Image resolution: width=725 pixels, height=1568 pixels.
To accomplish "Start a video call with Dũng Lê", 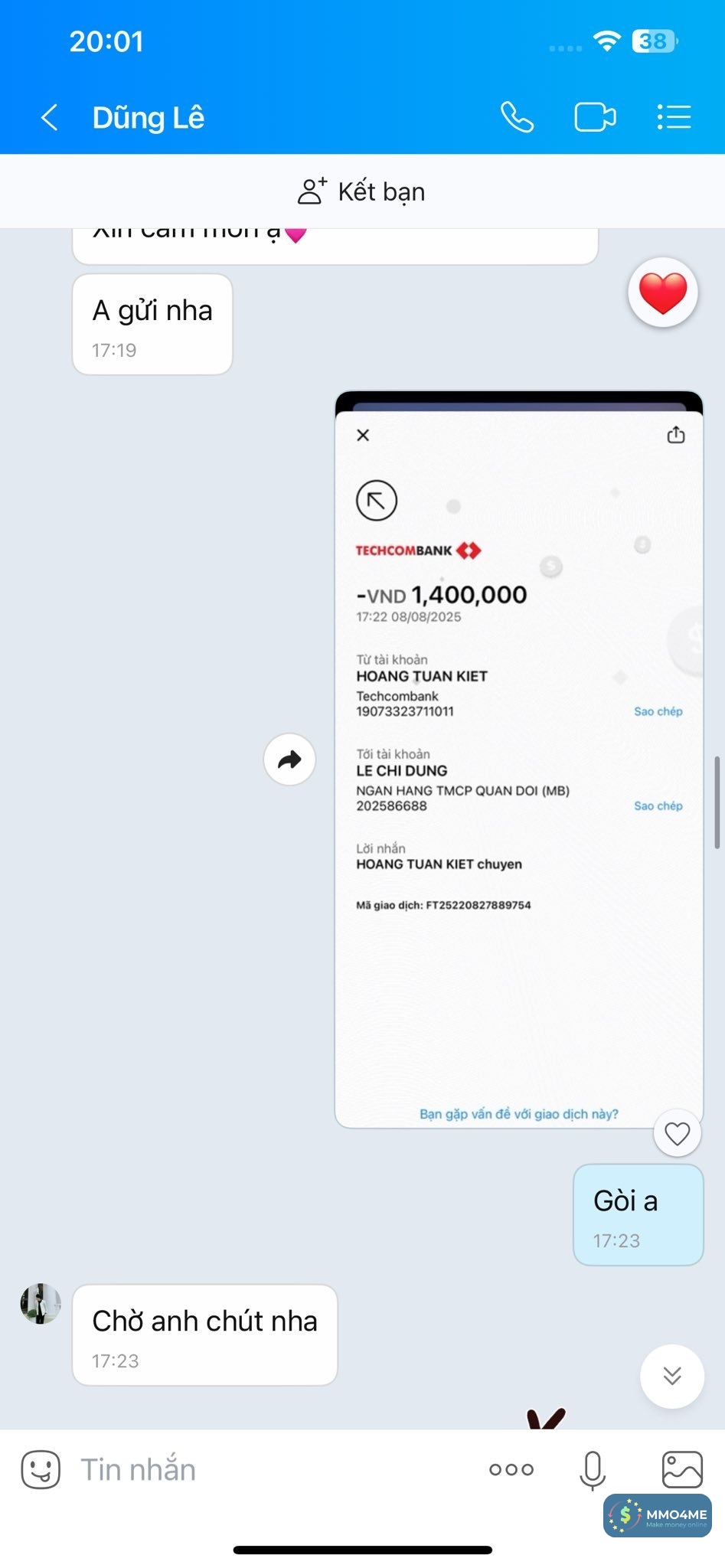I will coord(595,117).
